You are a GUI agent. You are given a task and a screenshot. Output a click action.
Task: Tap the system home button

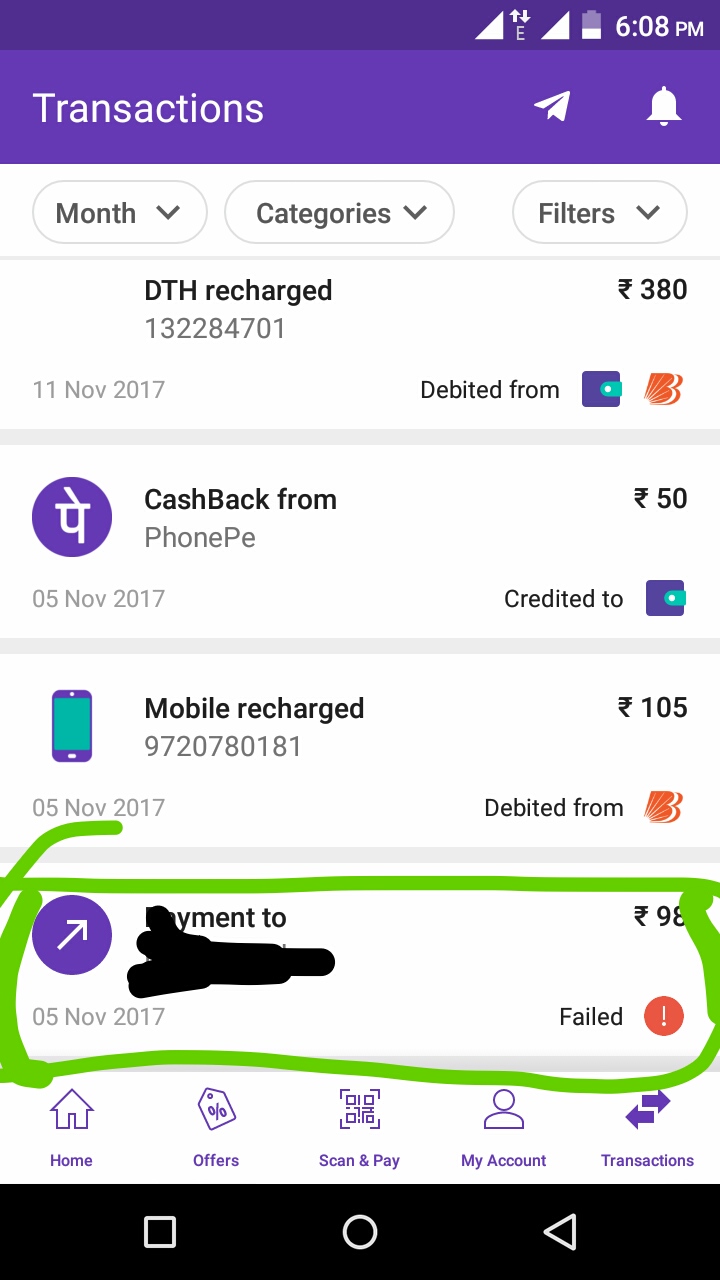tap(360, 1232)
